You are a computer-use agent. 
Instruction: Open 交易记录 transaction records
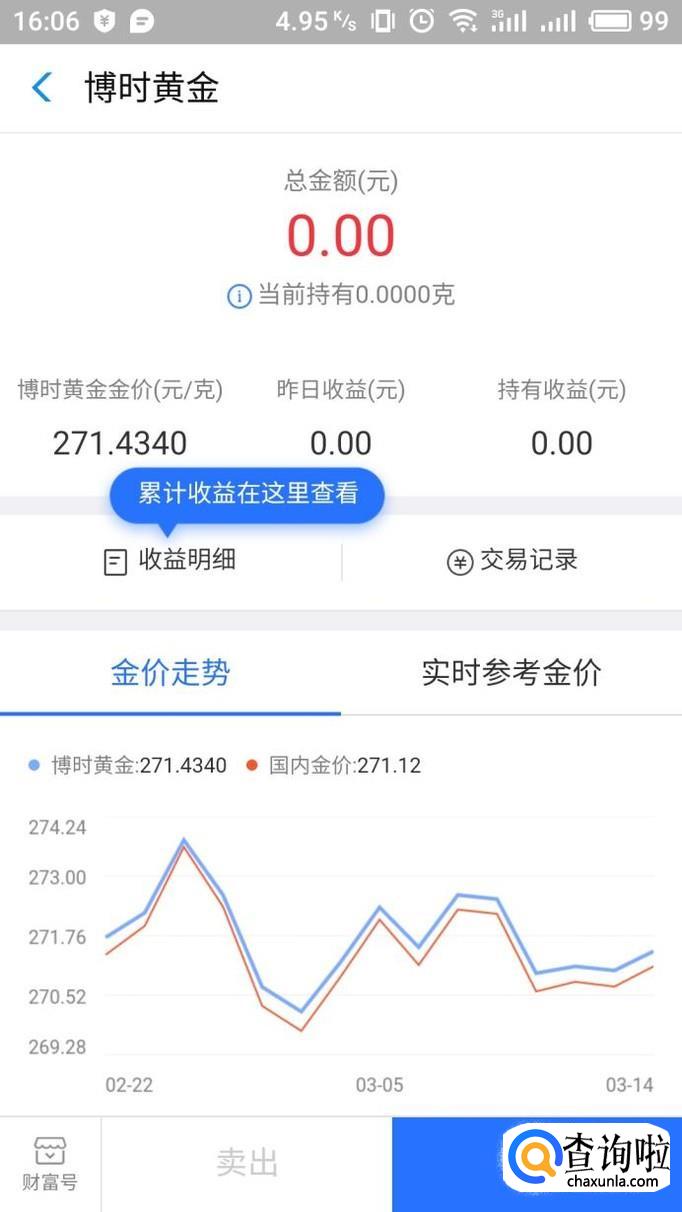tap(512, 561)
